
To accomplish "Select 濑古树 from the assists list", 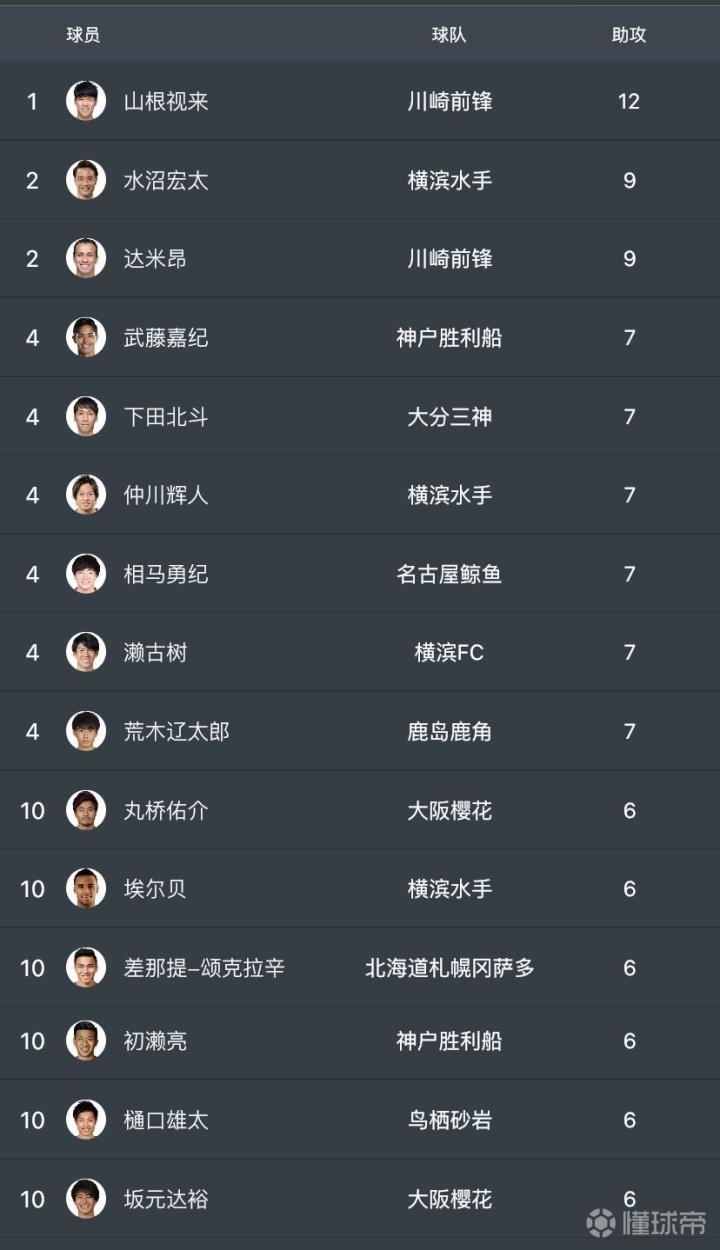I will tap(155, 653).
